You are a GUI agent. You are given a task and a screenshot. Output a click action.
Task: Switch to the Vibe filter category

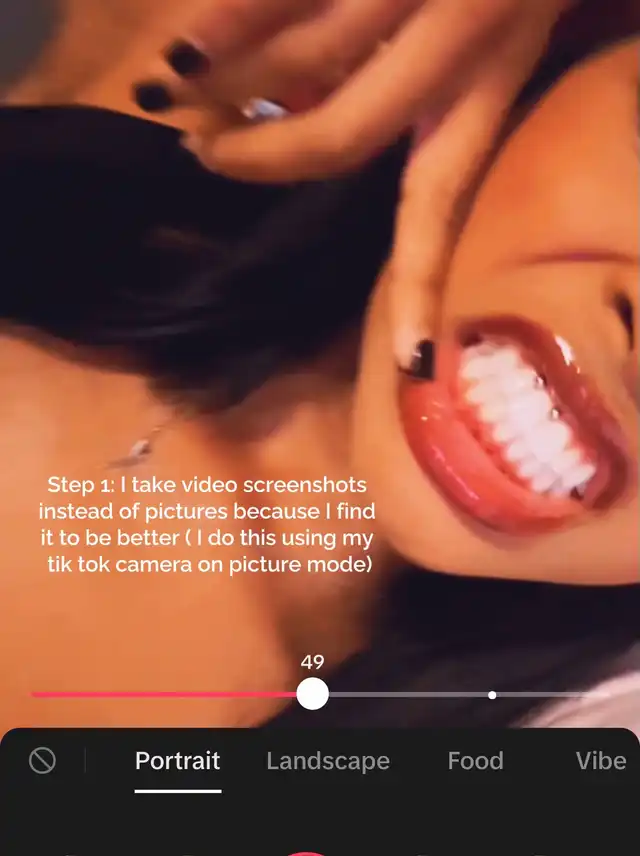tap(601, 761)
